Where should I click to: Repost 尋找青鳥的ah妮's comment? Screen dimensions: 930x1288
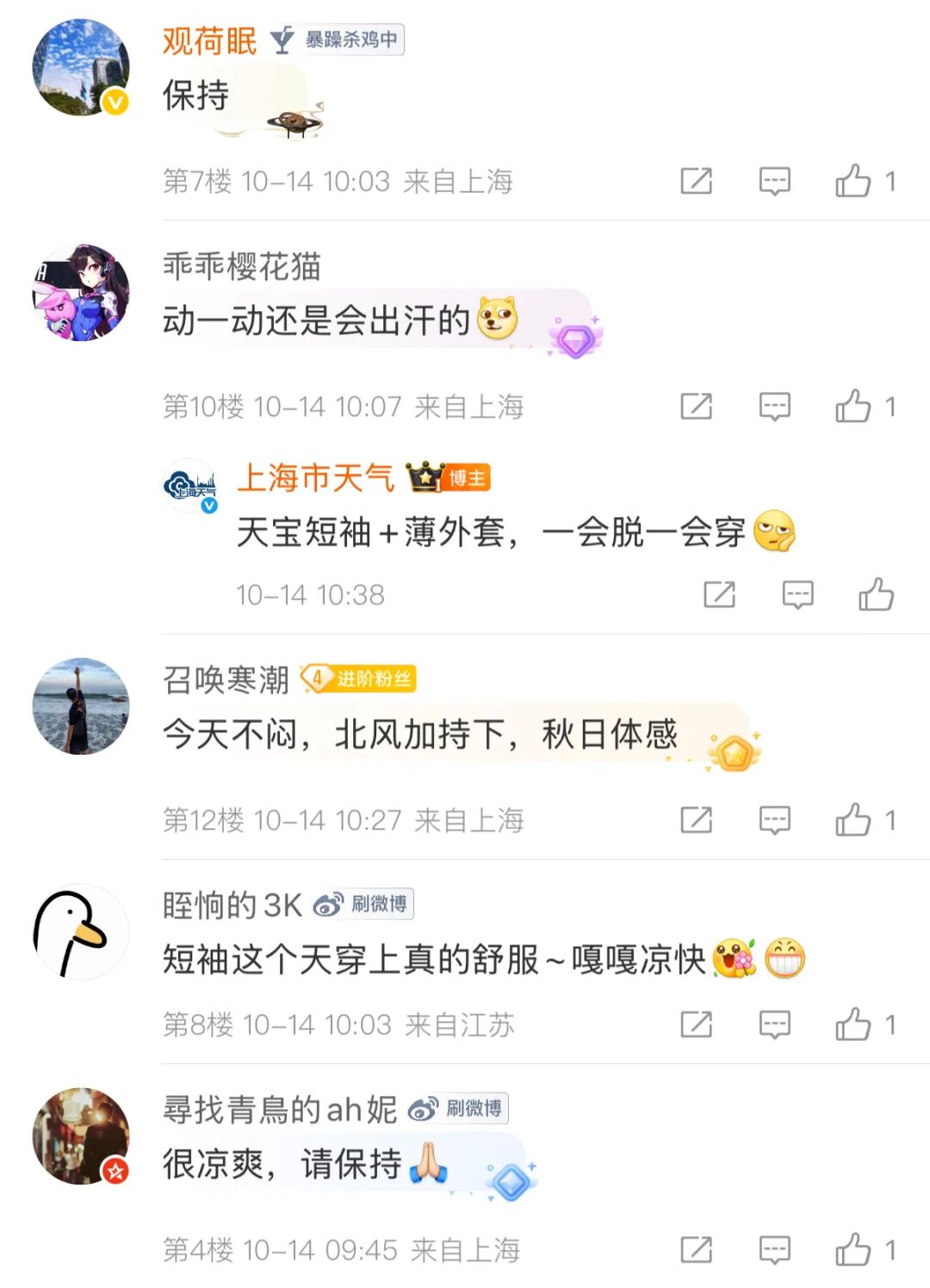[696, 1249]
